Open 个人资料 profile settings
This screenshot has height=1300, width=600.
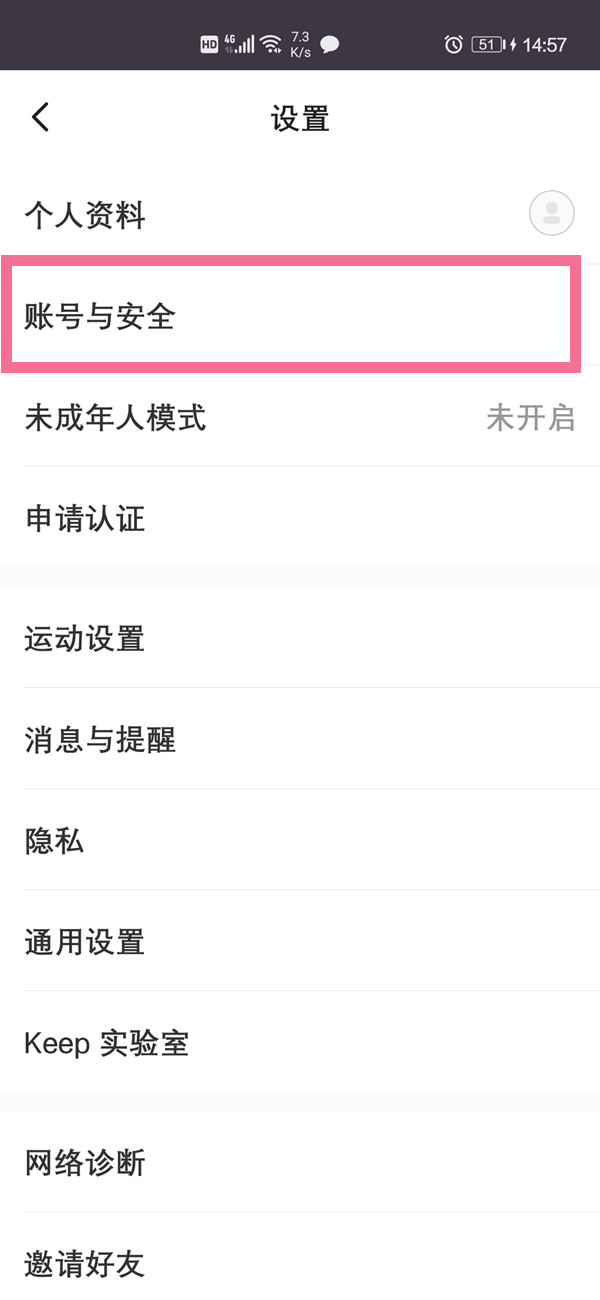click(300, 214)
